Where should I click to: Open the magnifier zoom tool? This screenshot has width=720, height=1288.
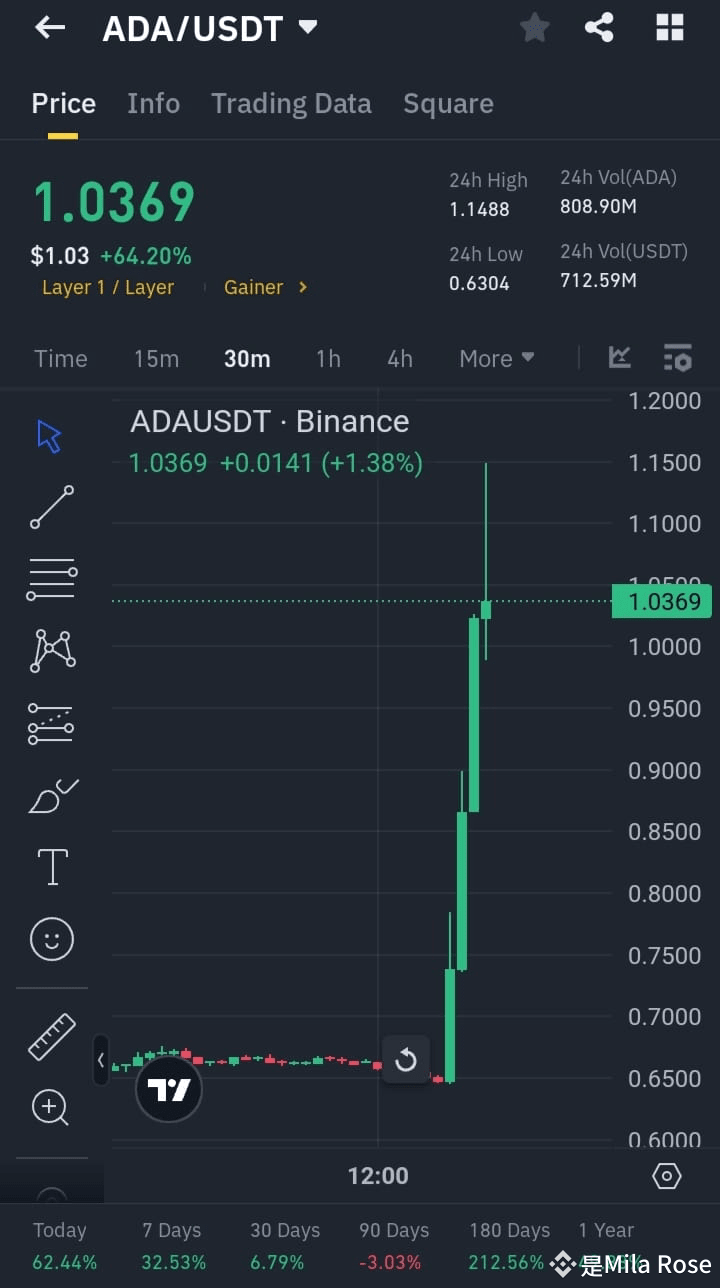tap(52, 1107)
